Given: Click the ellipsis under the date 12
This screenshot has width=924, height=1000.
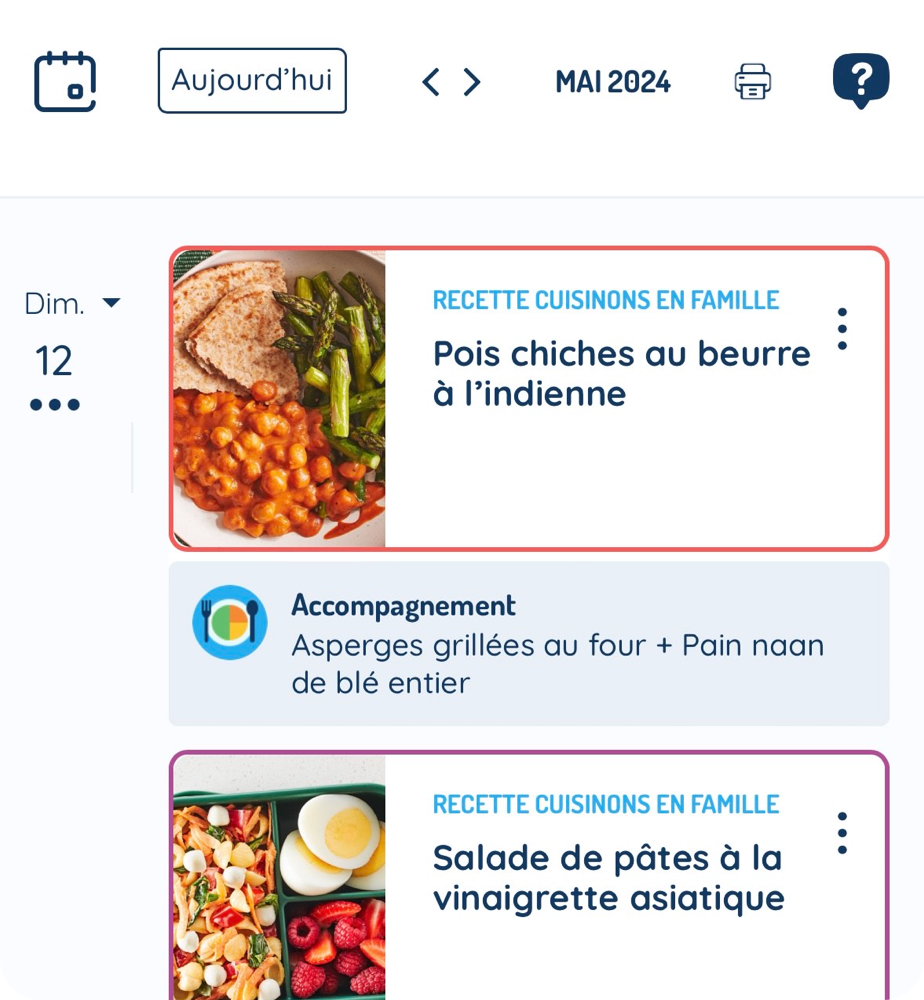Looking at the screenshot, I should [57, 404].
